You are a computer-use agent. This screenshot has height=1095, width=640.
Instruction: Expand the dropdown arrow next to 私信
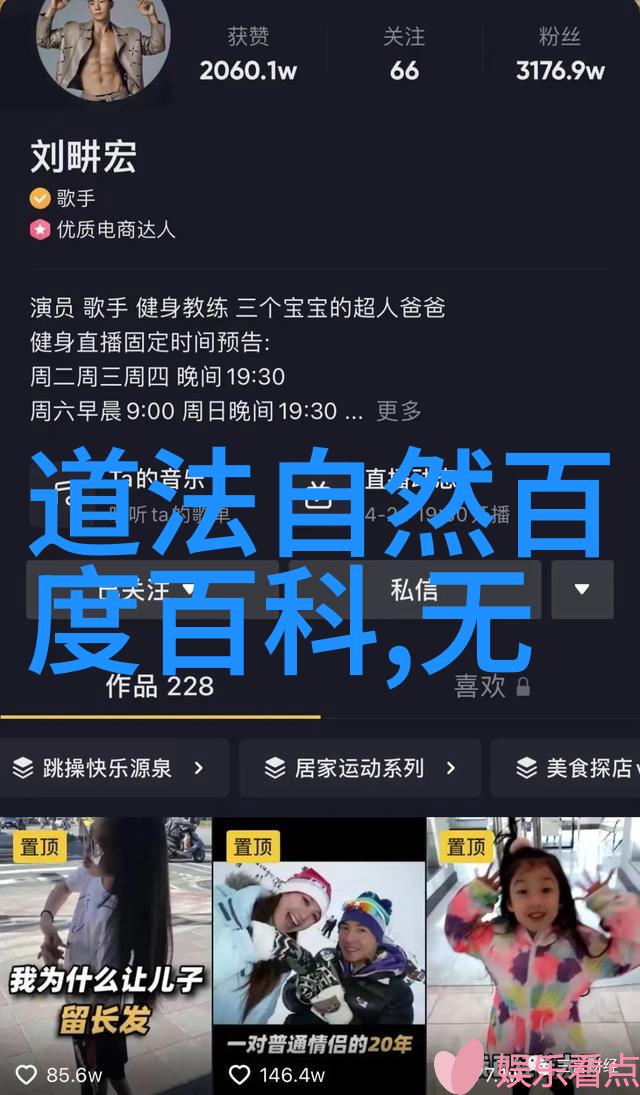[582, 589]
